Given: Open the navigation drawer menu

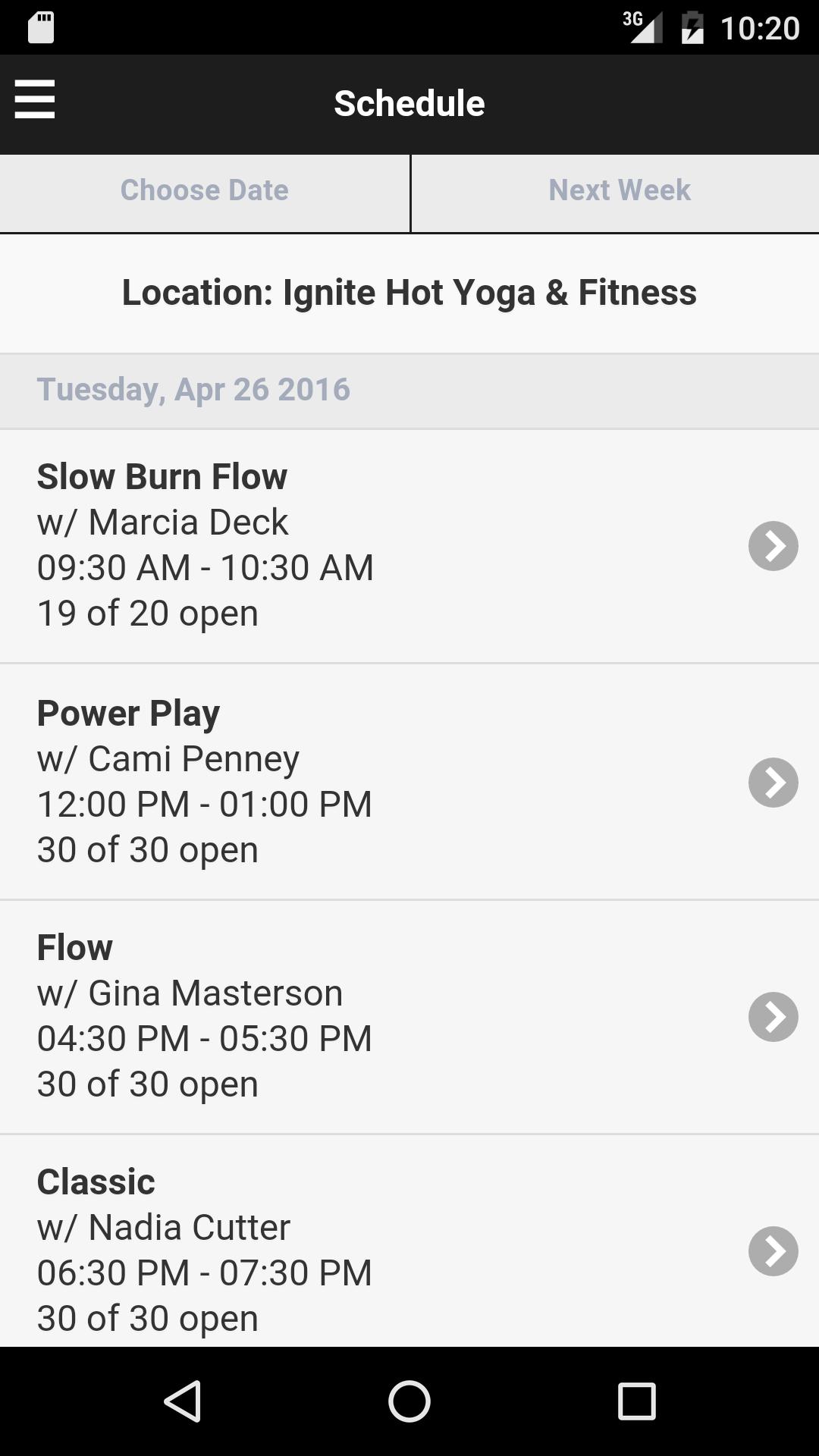Looking at the screenshot, I should [34, 101].
